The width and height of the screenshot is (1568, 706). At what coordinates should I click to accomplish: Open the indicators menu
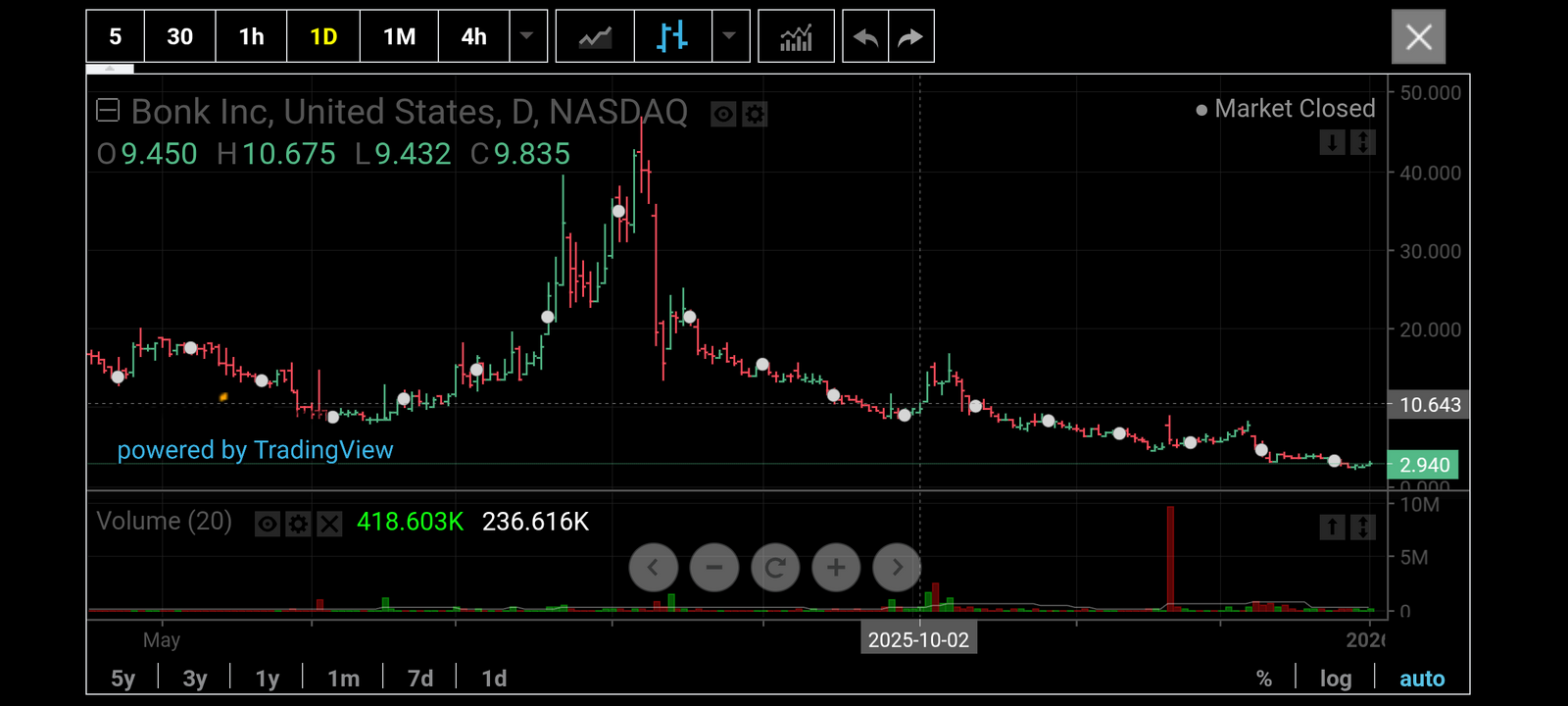pyautogui.click(x=796, y=37)
